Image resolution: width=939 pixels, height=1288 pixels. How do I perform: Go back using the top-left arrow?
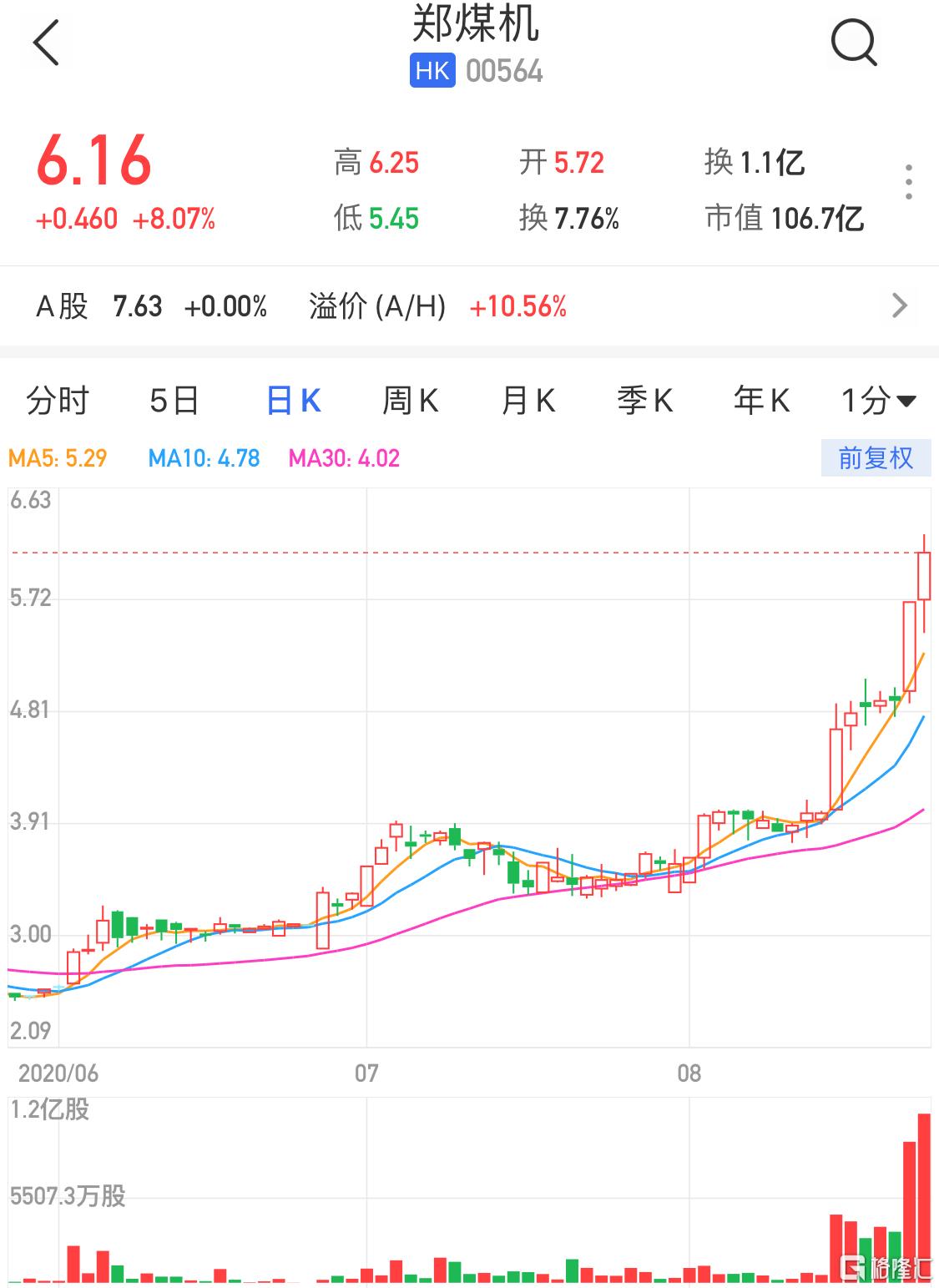coord(47,43)
